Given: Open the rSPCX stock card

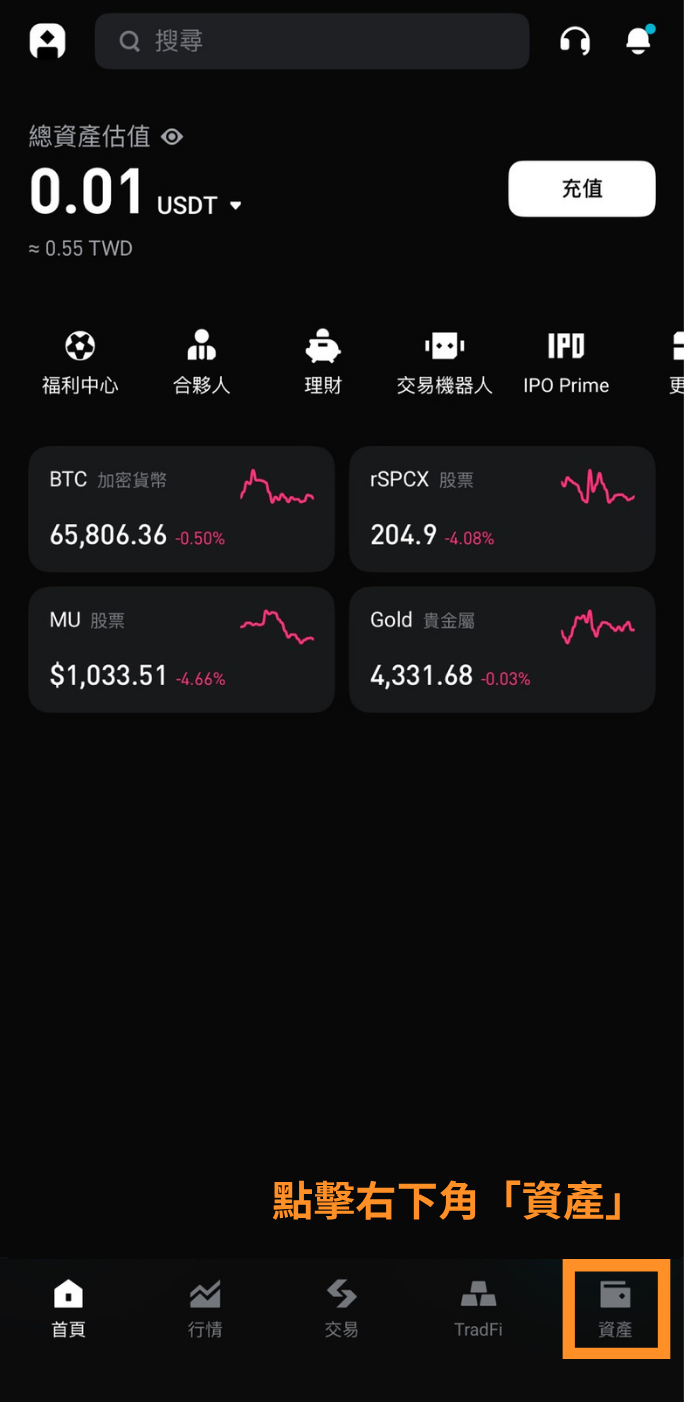Looking at the screenshot, I should 502,509.
